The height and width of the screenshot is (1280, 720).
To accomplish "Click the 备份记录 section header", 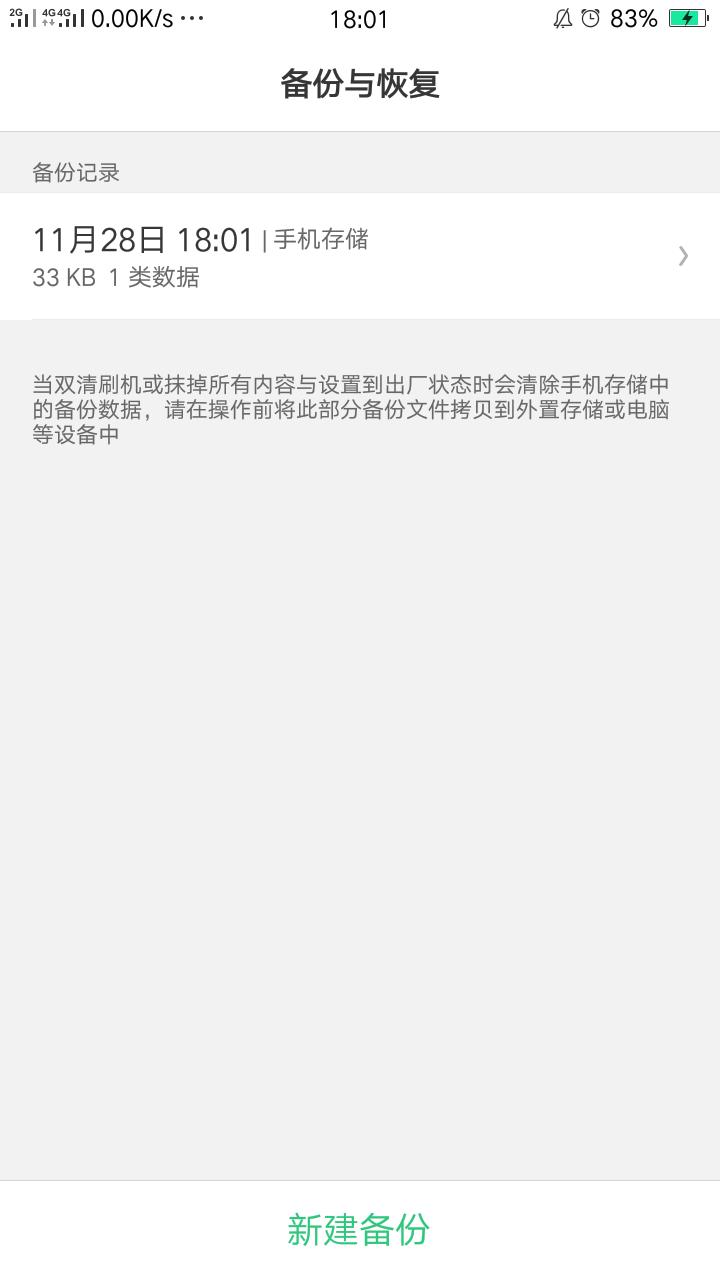I will pos(74,172).
